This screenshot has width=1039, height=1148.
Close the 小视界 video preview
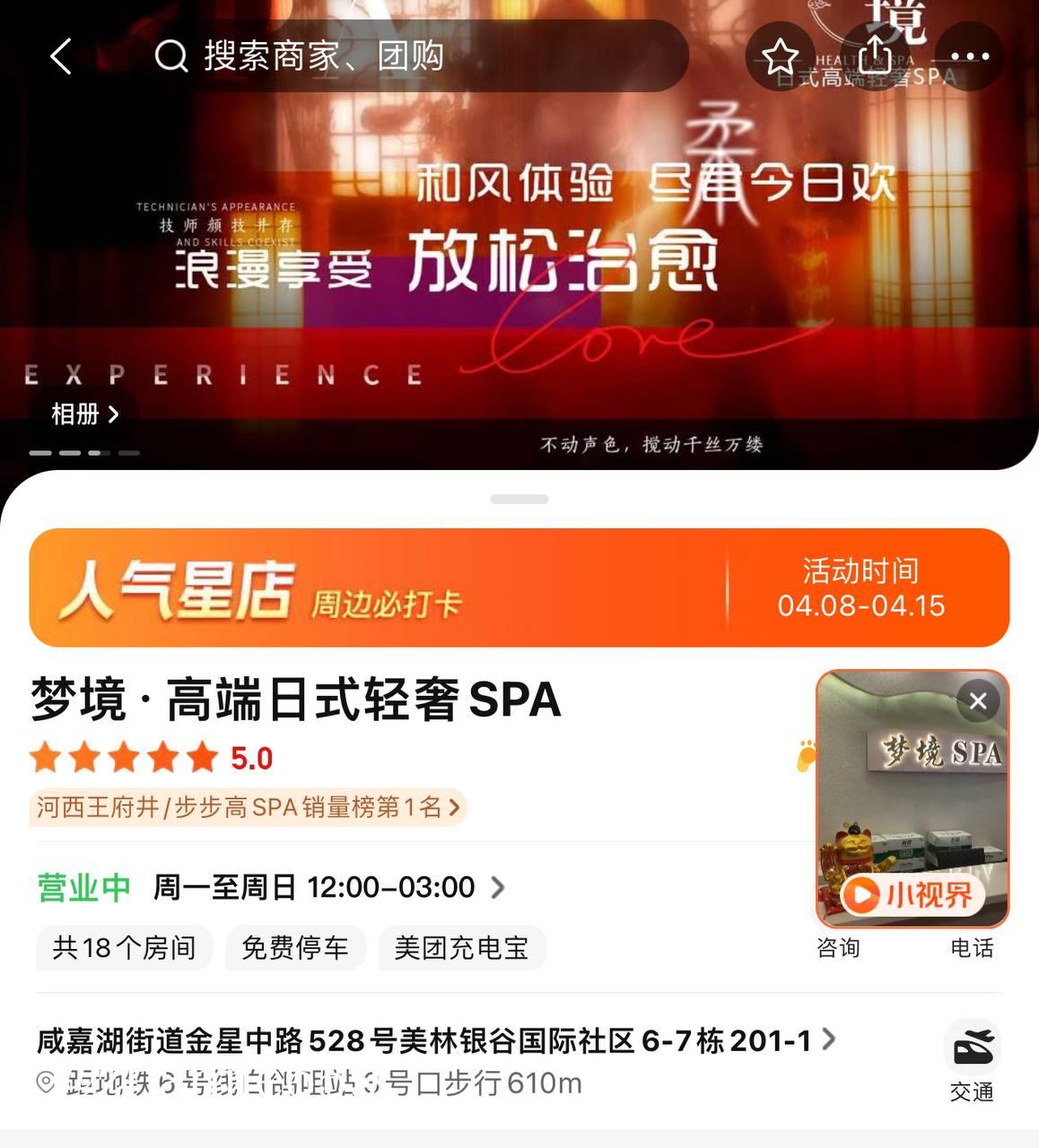point(978,701)
